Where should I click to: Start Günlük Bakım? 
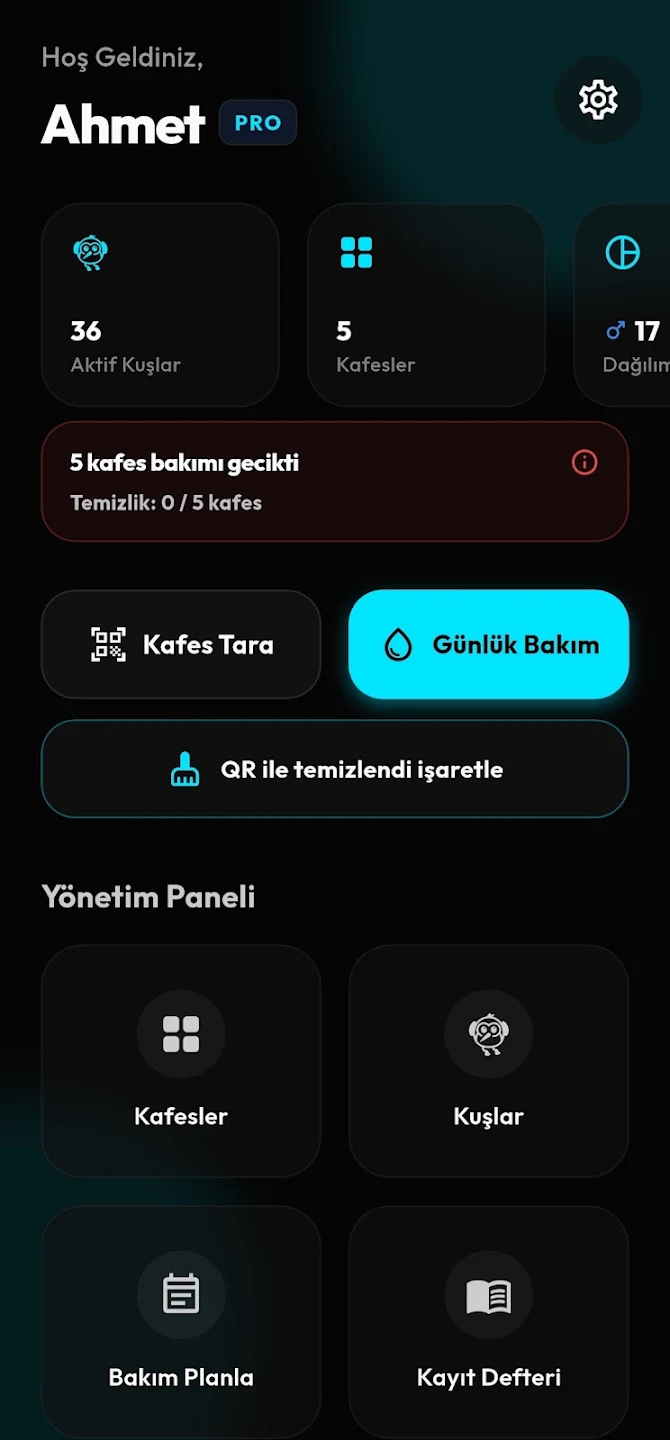(489, 644)
